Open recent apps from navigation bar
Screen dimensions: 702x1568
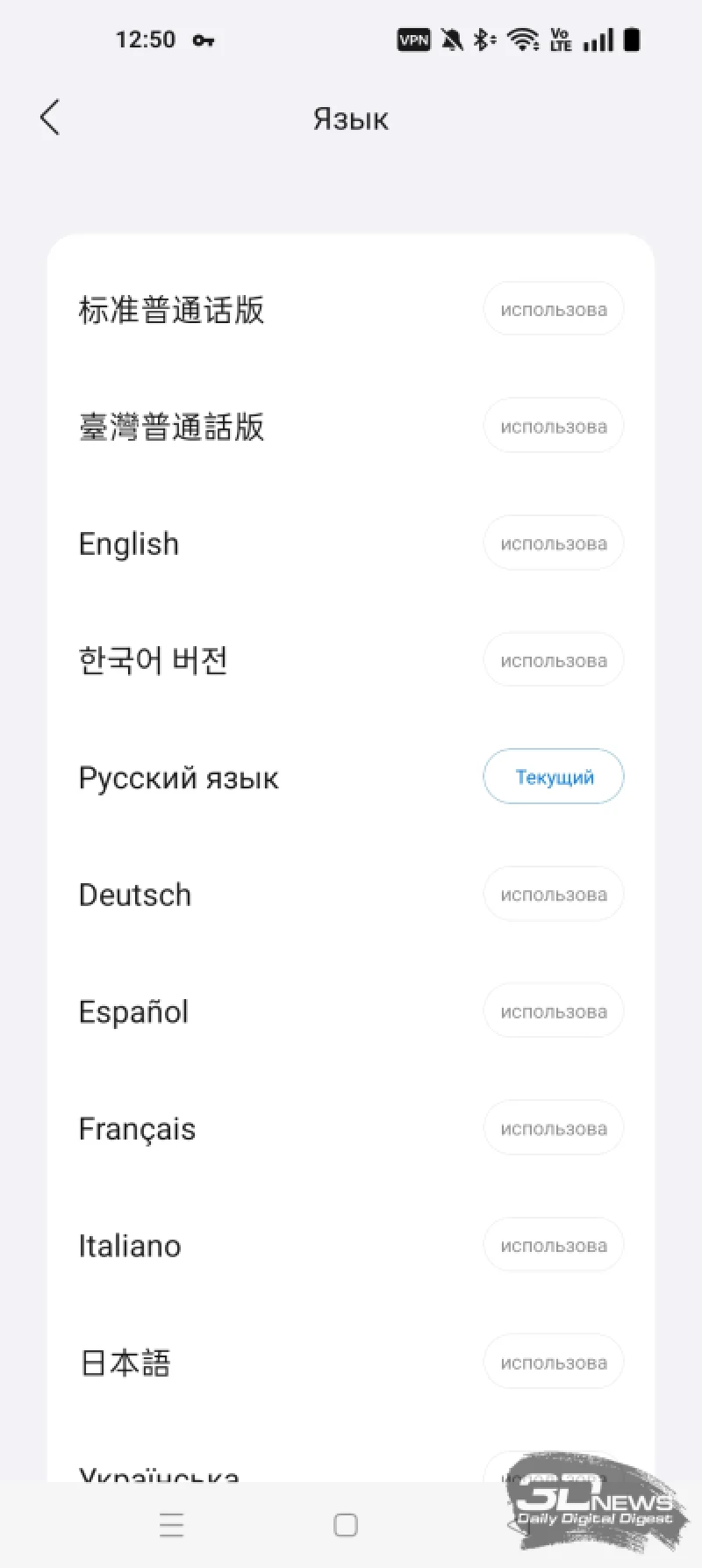(172, 1525)
